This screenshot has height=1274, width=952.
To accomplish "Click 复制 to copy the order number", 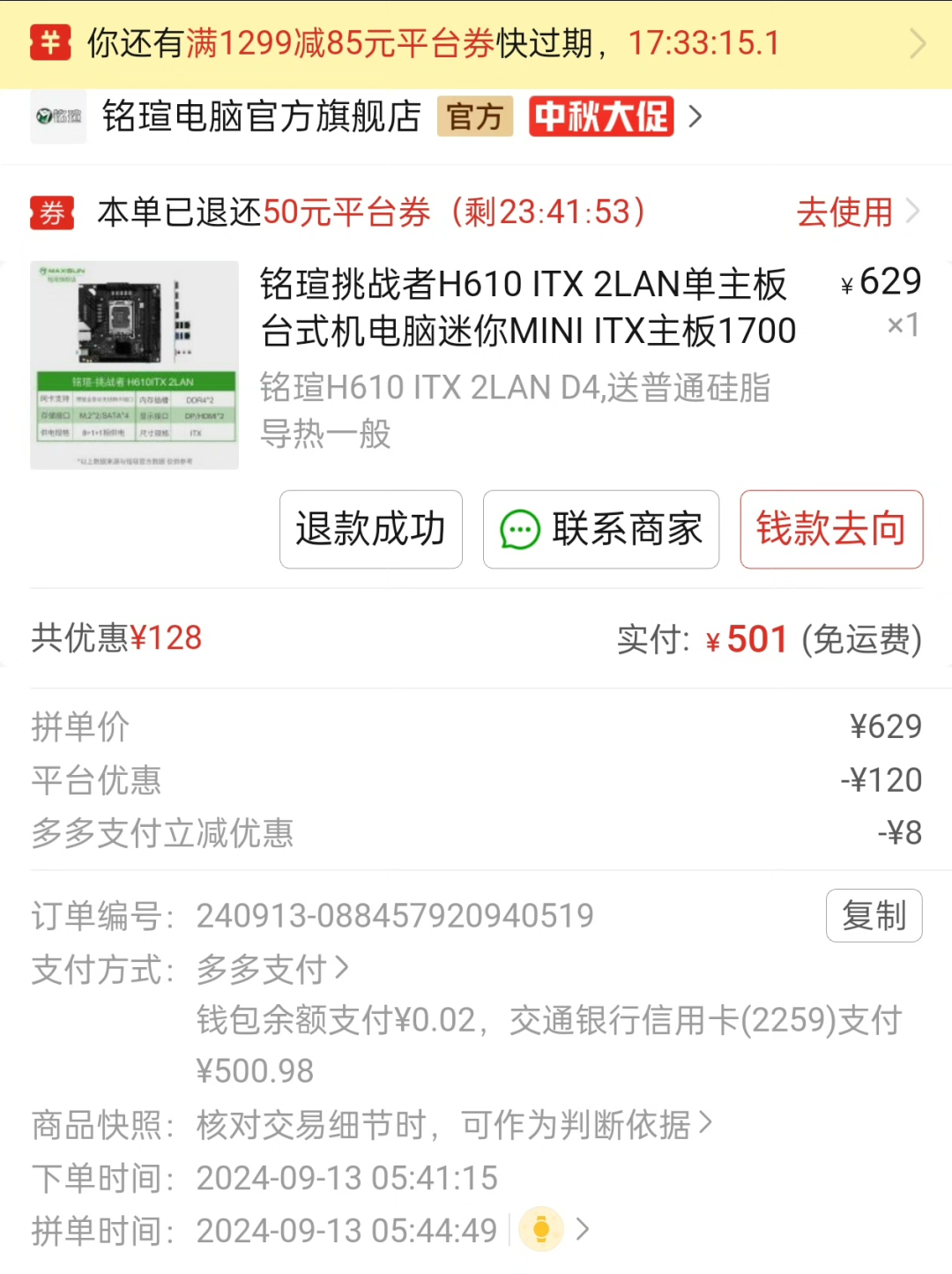I will 874,915.
